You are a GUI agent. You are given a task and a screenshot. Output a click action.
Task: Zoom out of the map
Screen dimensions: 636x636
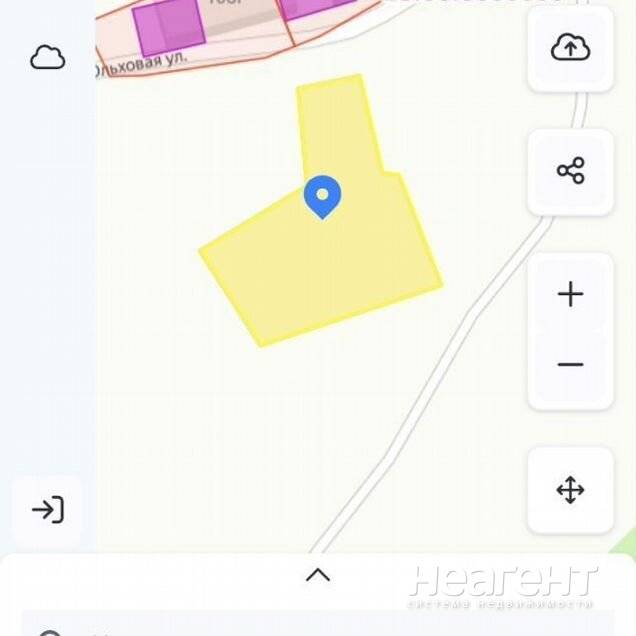570,365
